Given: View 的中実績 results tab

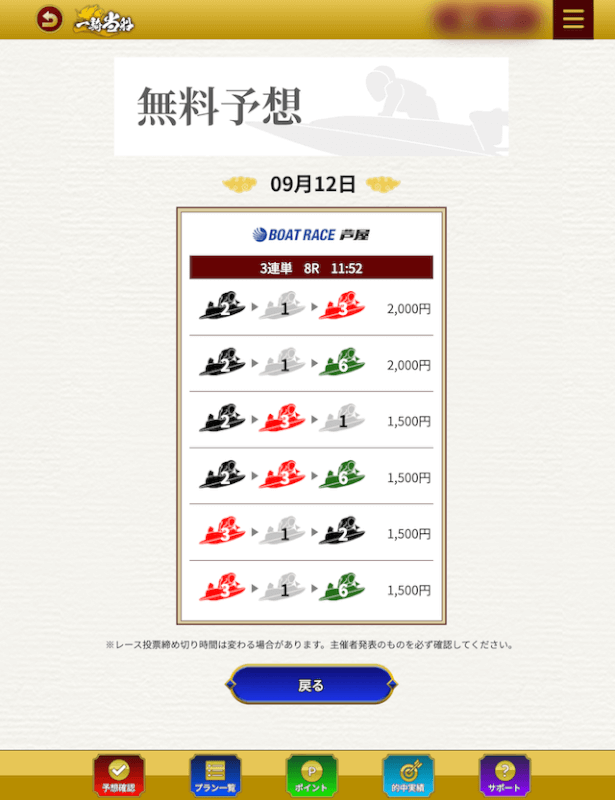Looking at the screenshot, I should coord(408,775).
